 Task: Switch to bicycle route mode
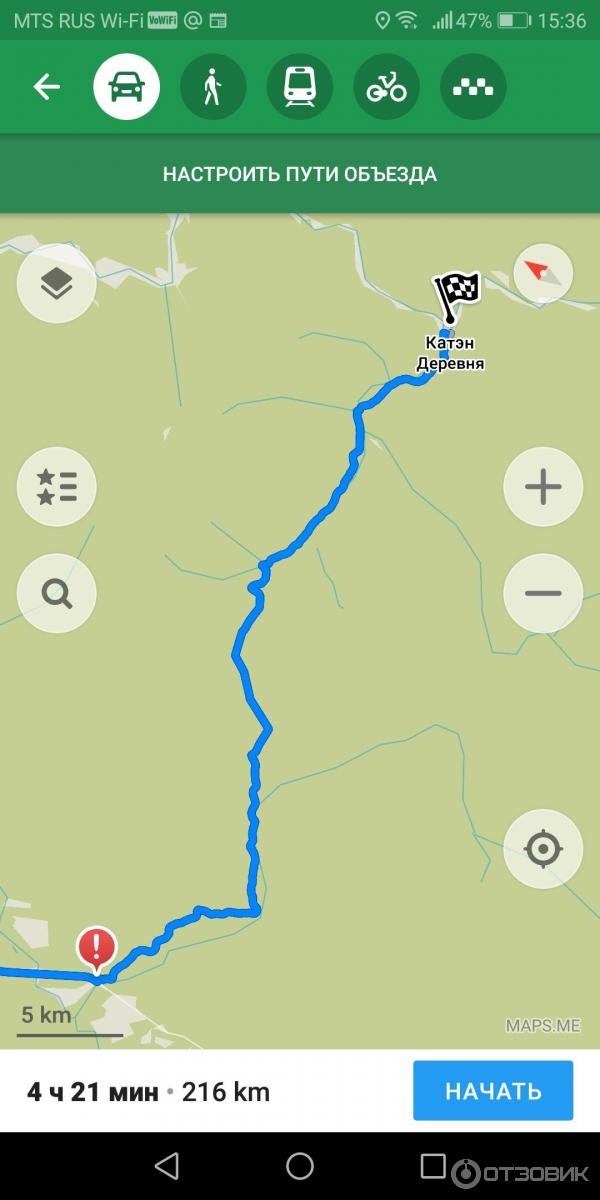387,87
